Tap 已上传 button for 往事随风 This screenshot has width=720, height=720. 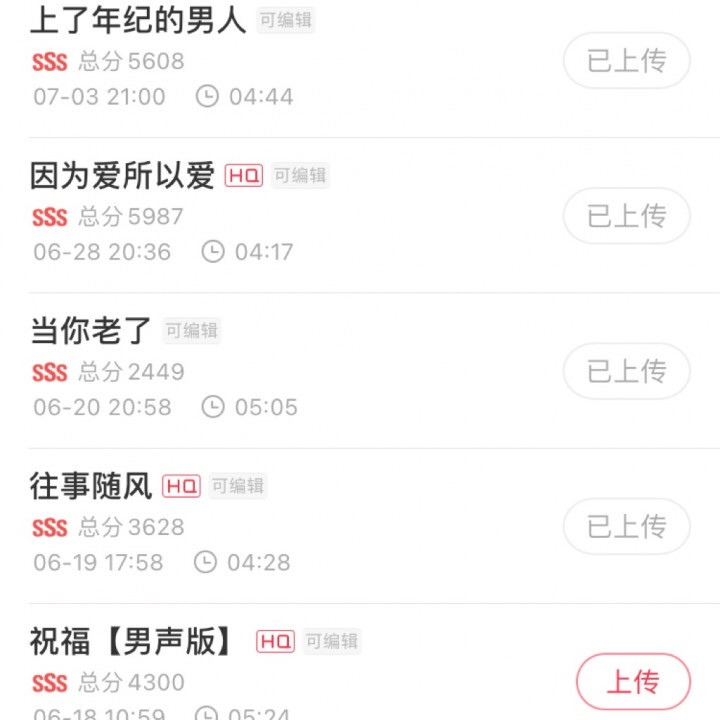[627, 526]
